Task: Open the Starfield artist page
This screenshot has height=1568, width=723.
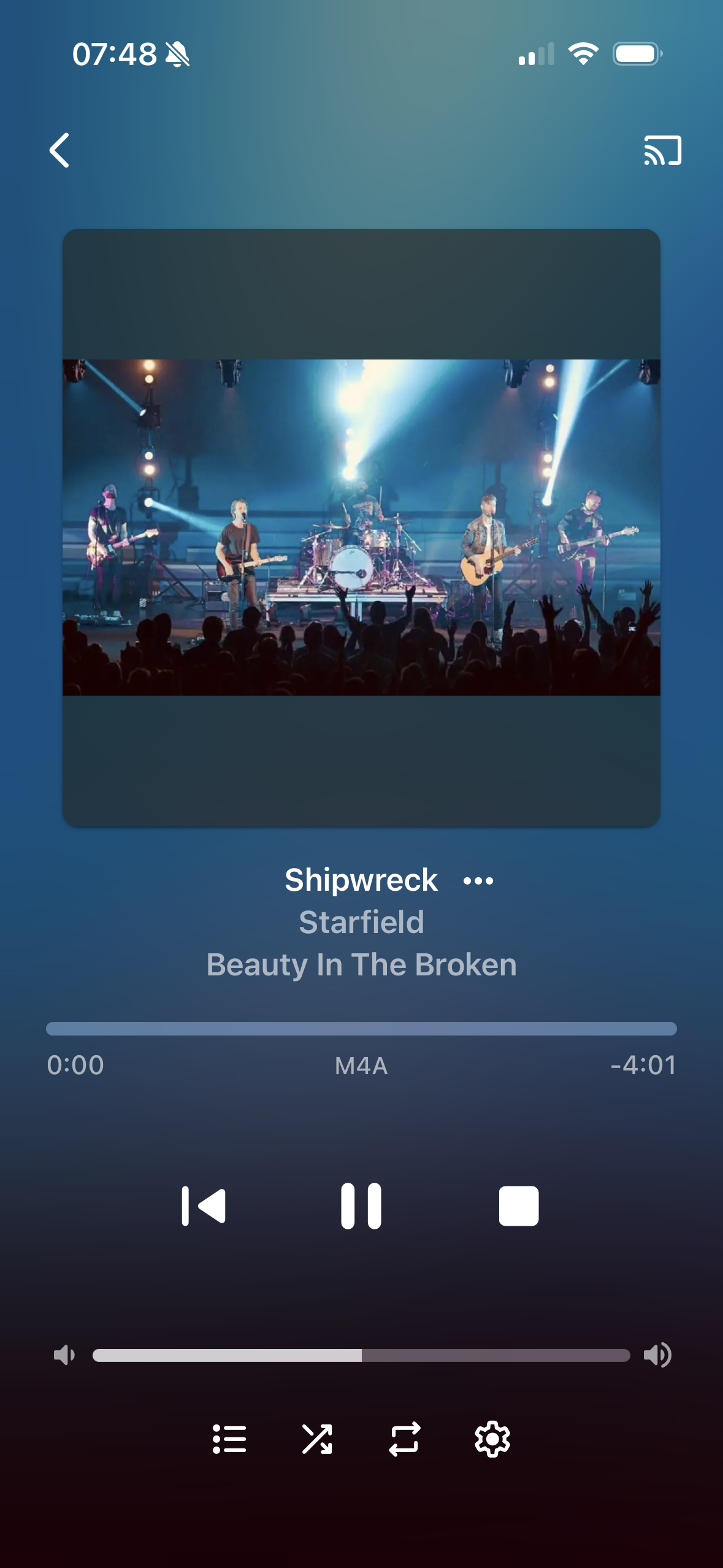Action: pyautogui.click(x=361, y=922)
